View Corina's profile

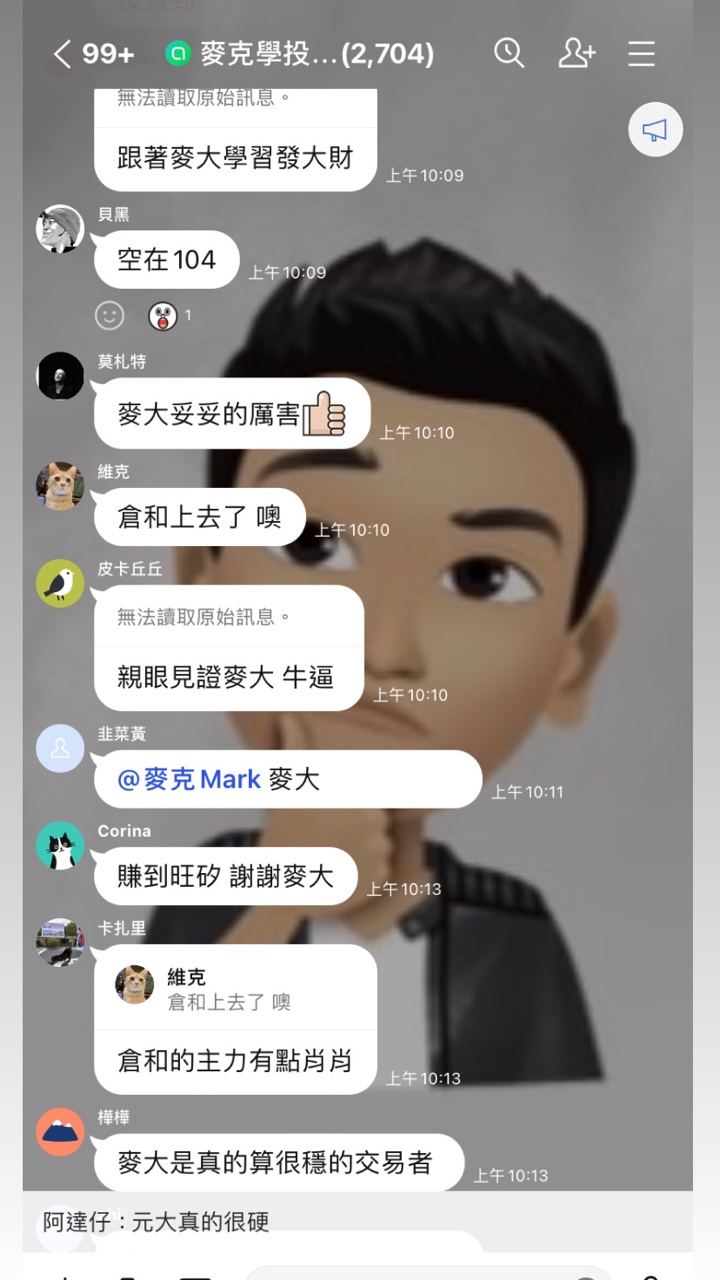tap(60, 845)
